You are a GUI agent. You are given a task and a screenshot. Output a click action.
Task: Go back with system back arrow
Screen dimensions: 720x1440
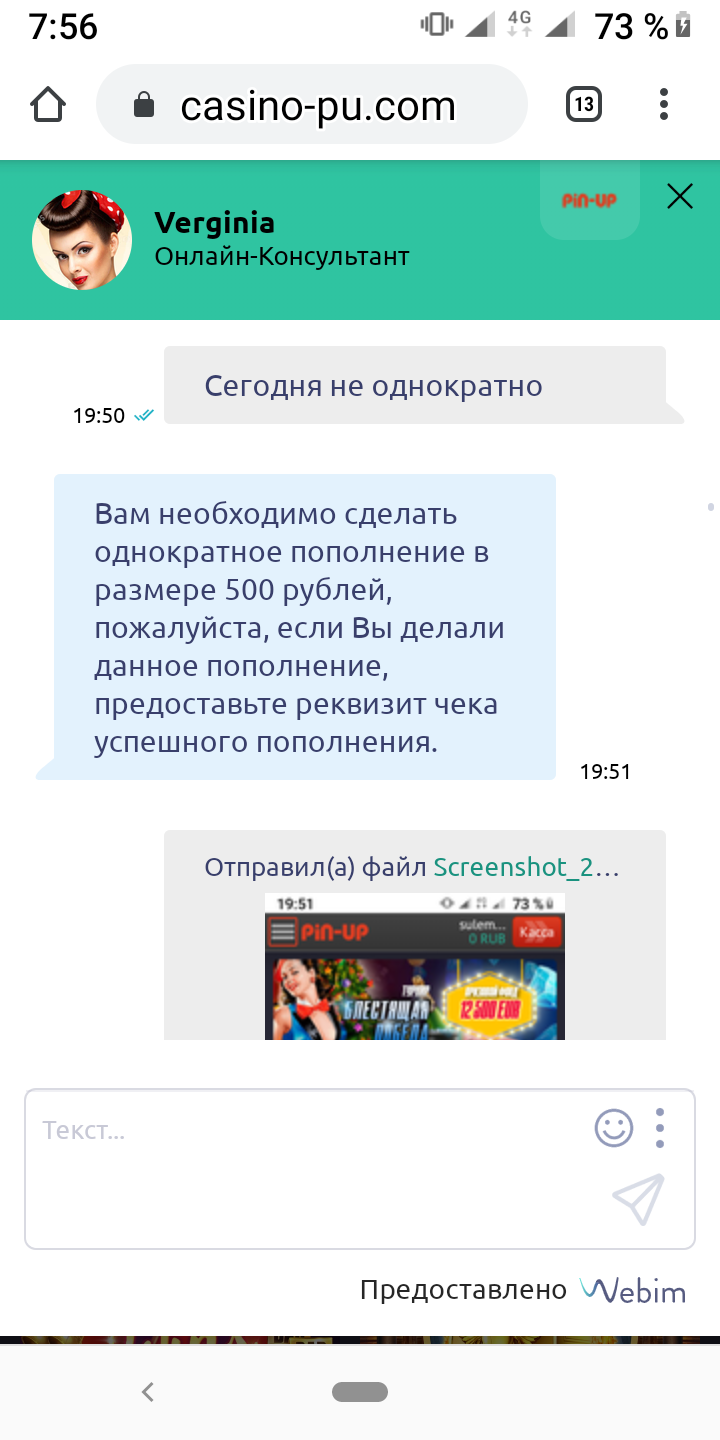pos(148,1391)
